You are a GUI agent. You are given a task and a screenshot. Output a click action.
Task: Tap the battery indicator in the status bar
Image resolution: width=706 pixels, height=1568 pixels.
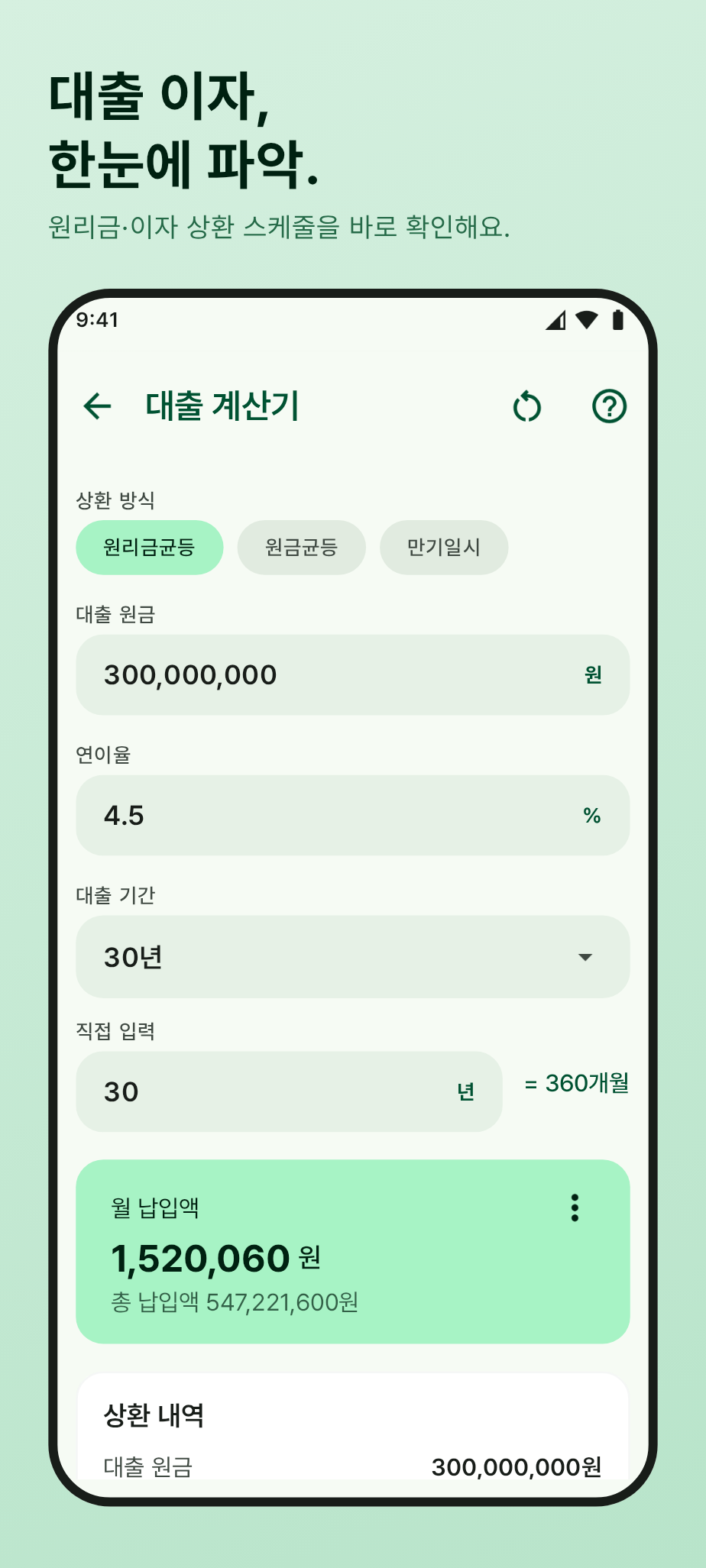point(618,320)
